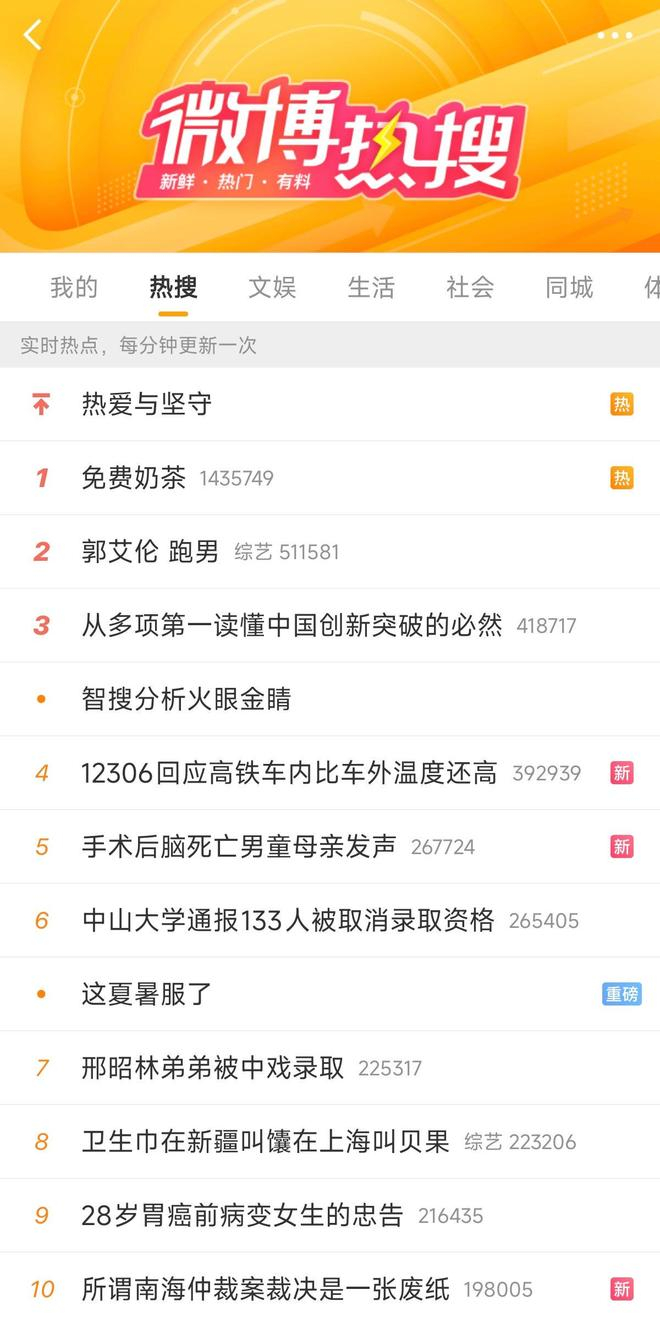Open the 社会 tab
660x1317 pixels.
point(470,288)
